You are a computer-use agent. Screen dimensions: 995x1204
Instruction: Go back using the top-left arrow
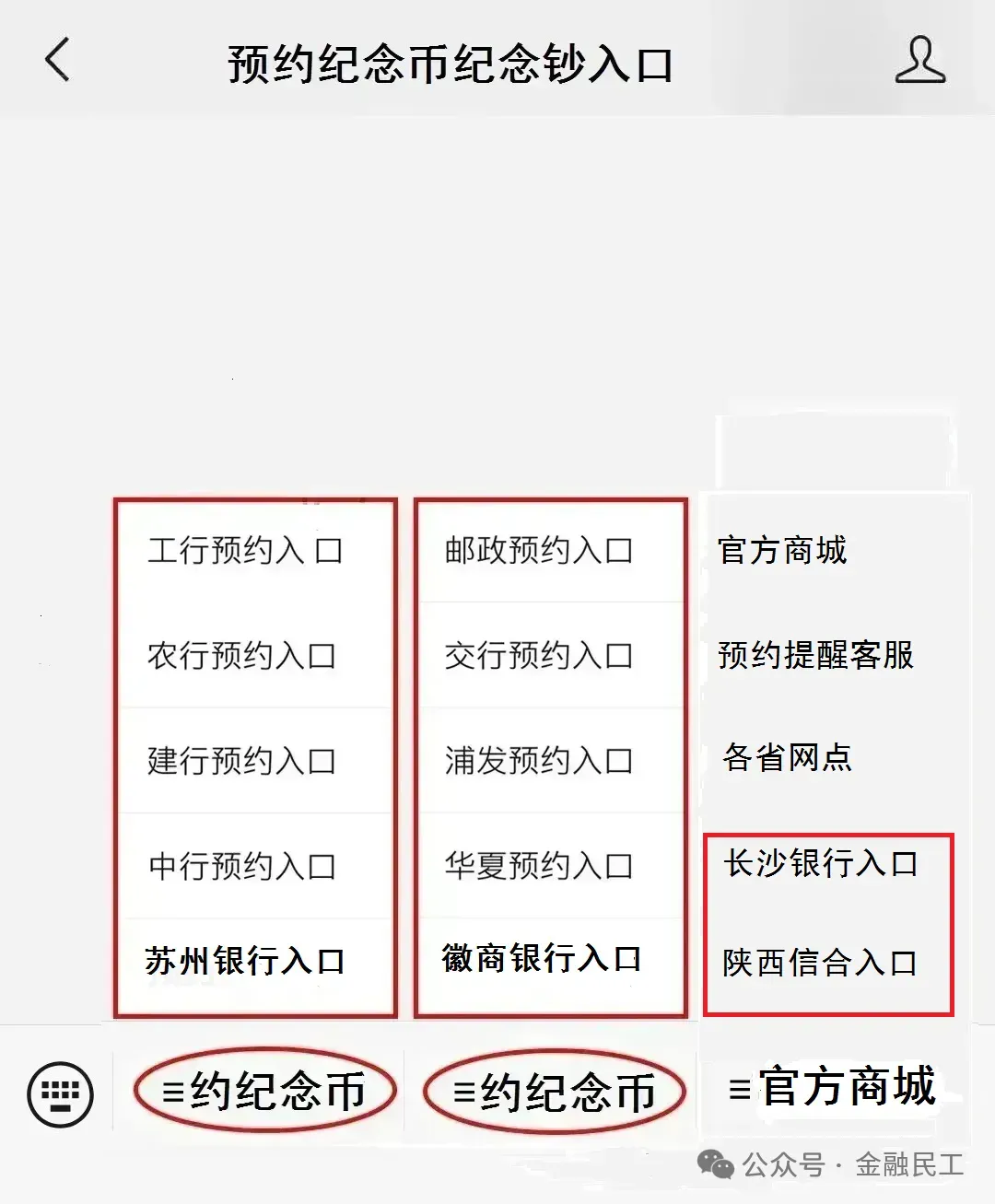coord(57,60)
